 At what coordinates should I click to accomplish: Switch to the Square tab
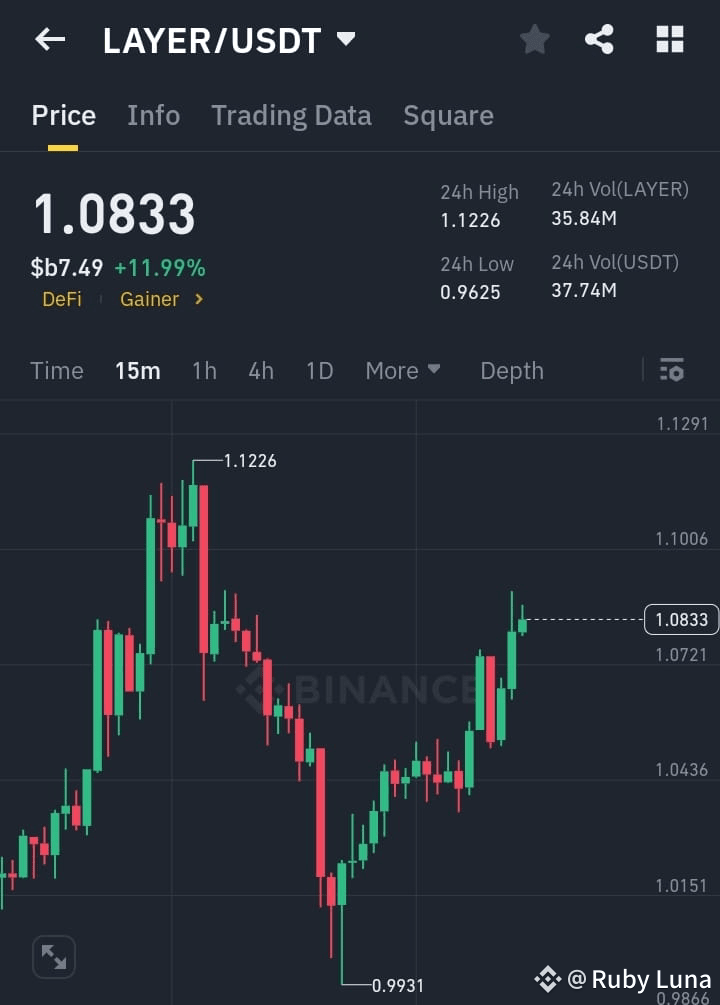[448, 115]
